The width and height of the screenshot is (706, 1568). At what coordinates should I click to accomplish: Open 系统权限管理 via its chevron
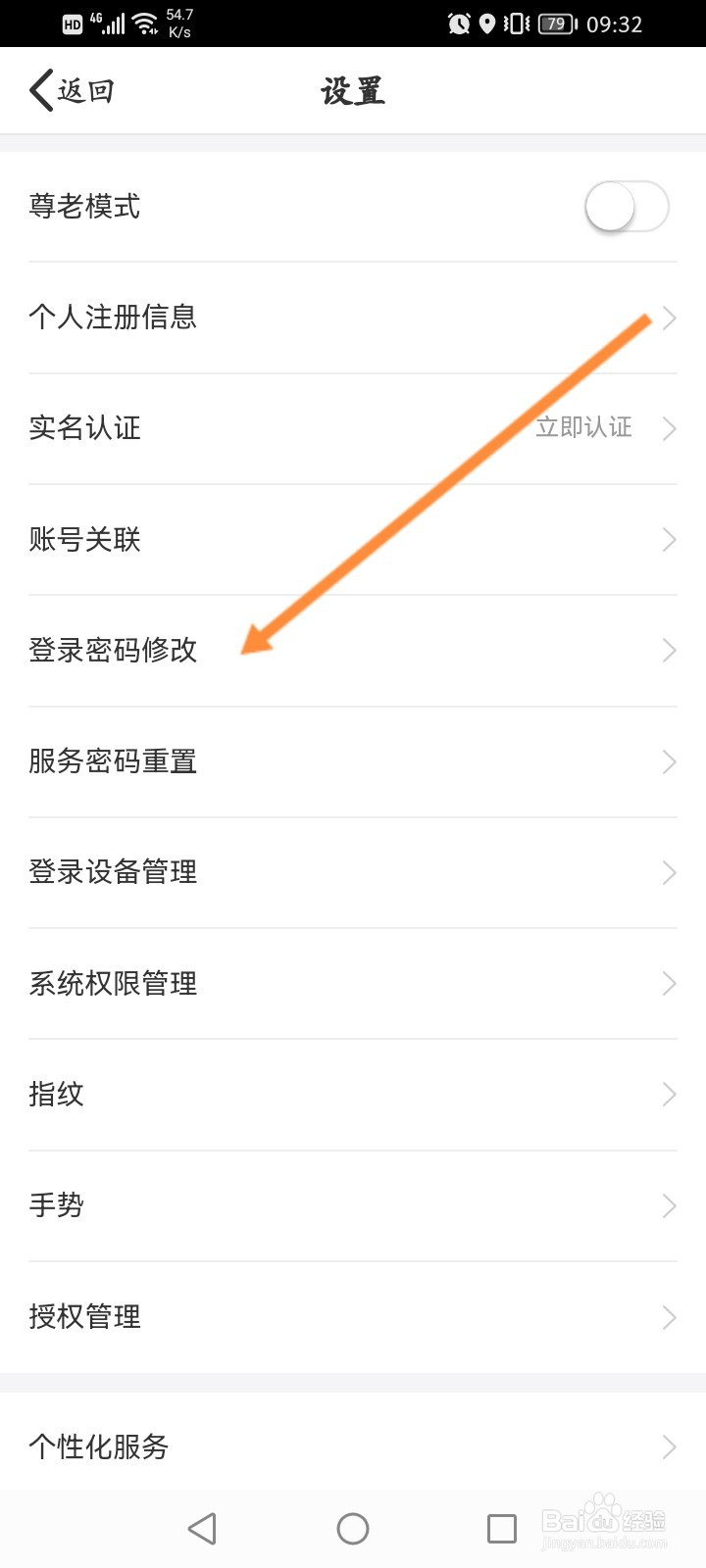[x=669, y=983]
